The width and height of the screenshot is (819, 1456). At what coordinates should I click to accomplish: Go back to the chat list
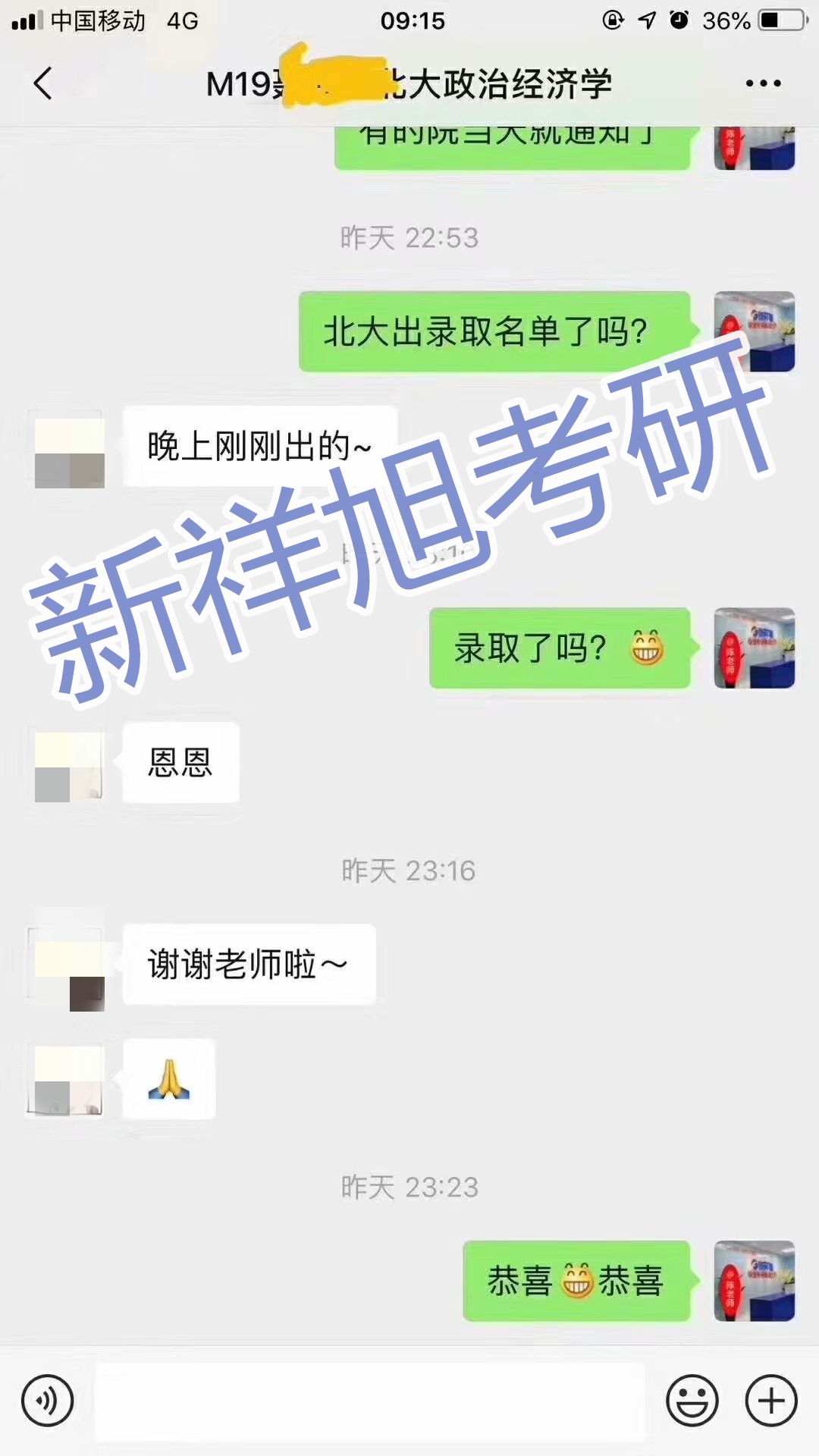tap(43, 83)
